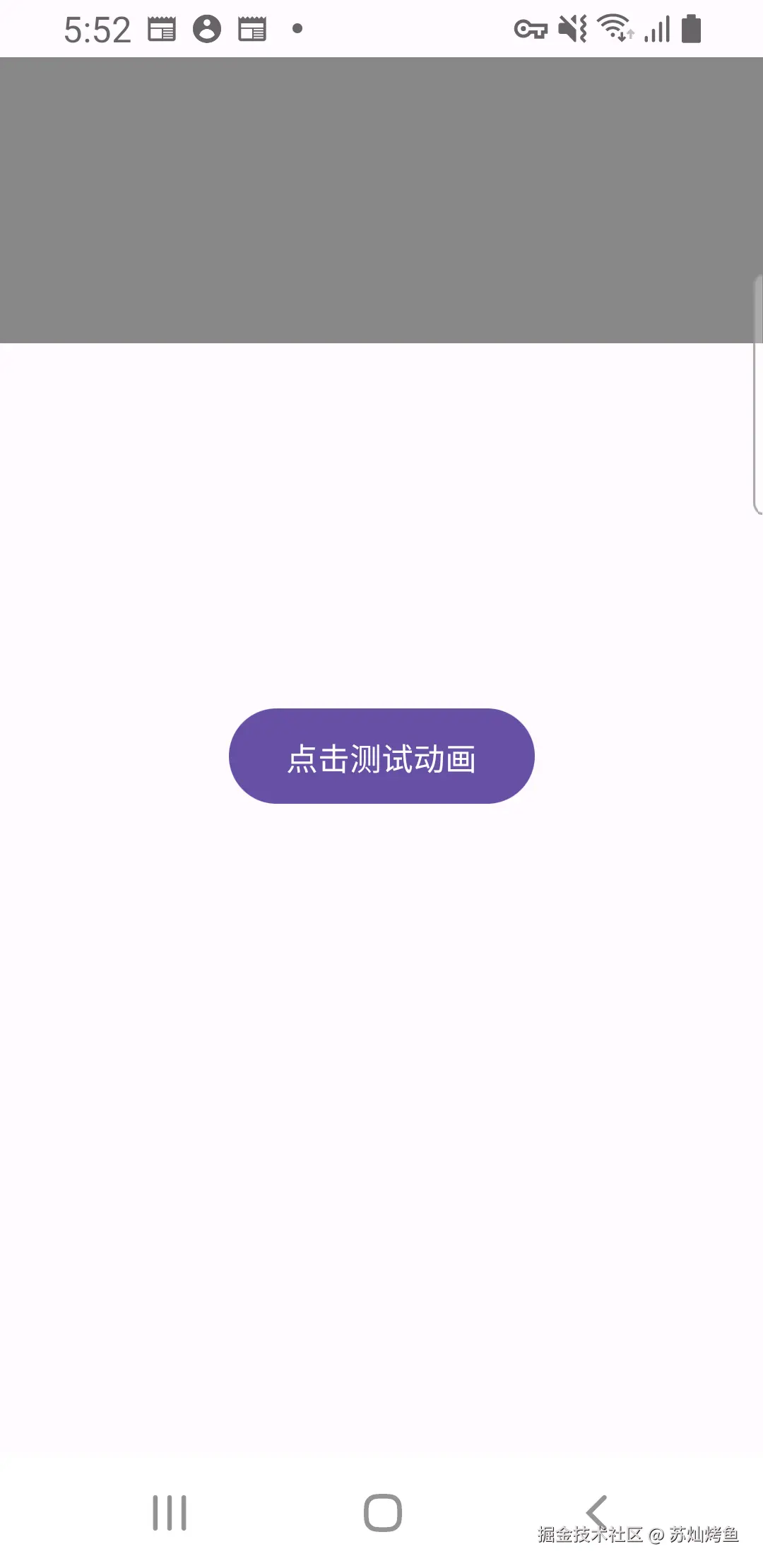
Task: Tap the first calendar notification icon
Action: point(161,28)
